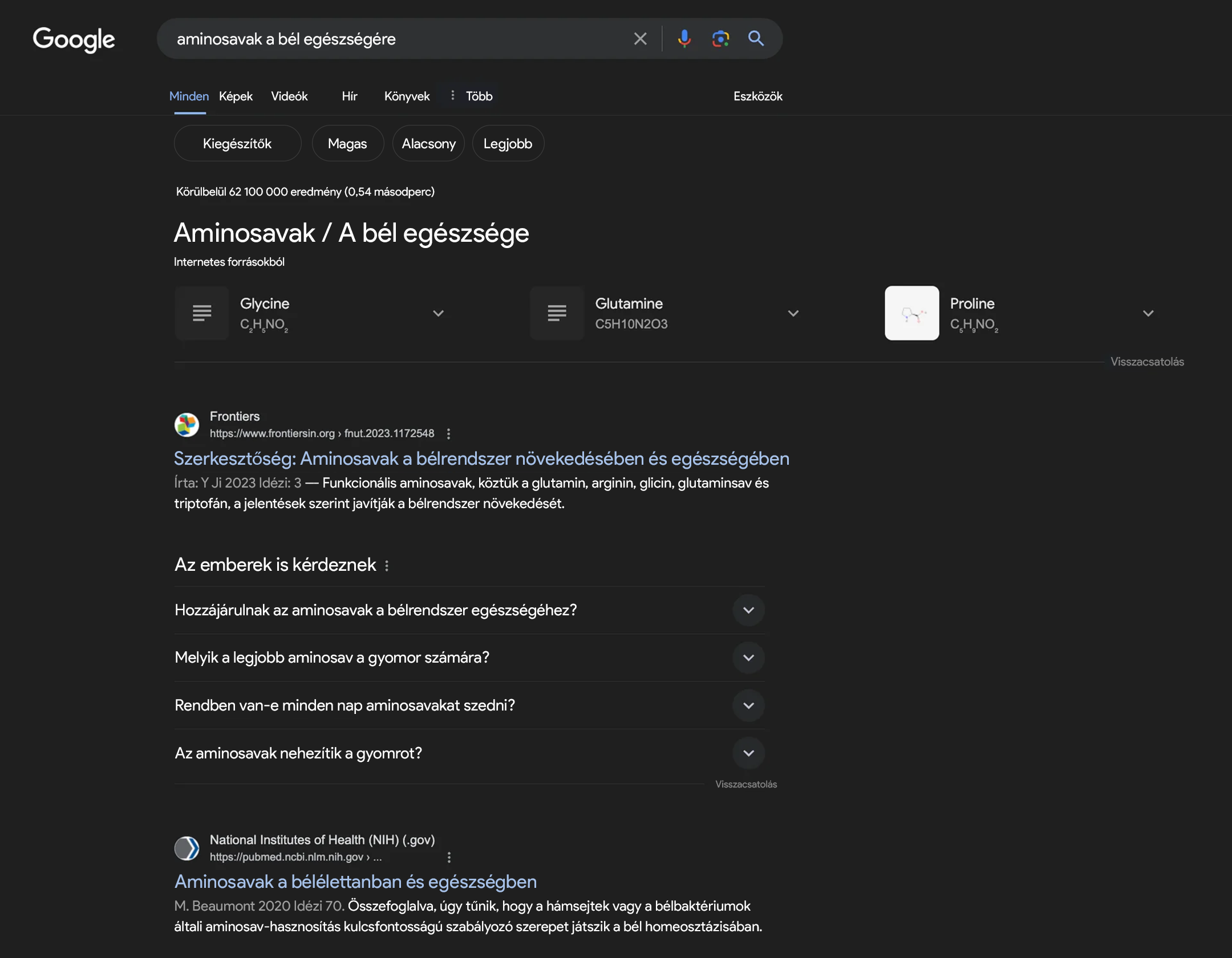
Task: Expand question about best amino acid for stomach
Action: [748, 657]
